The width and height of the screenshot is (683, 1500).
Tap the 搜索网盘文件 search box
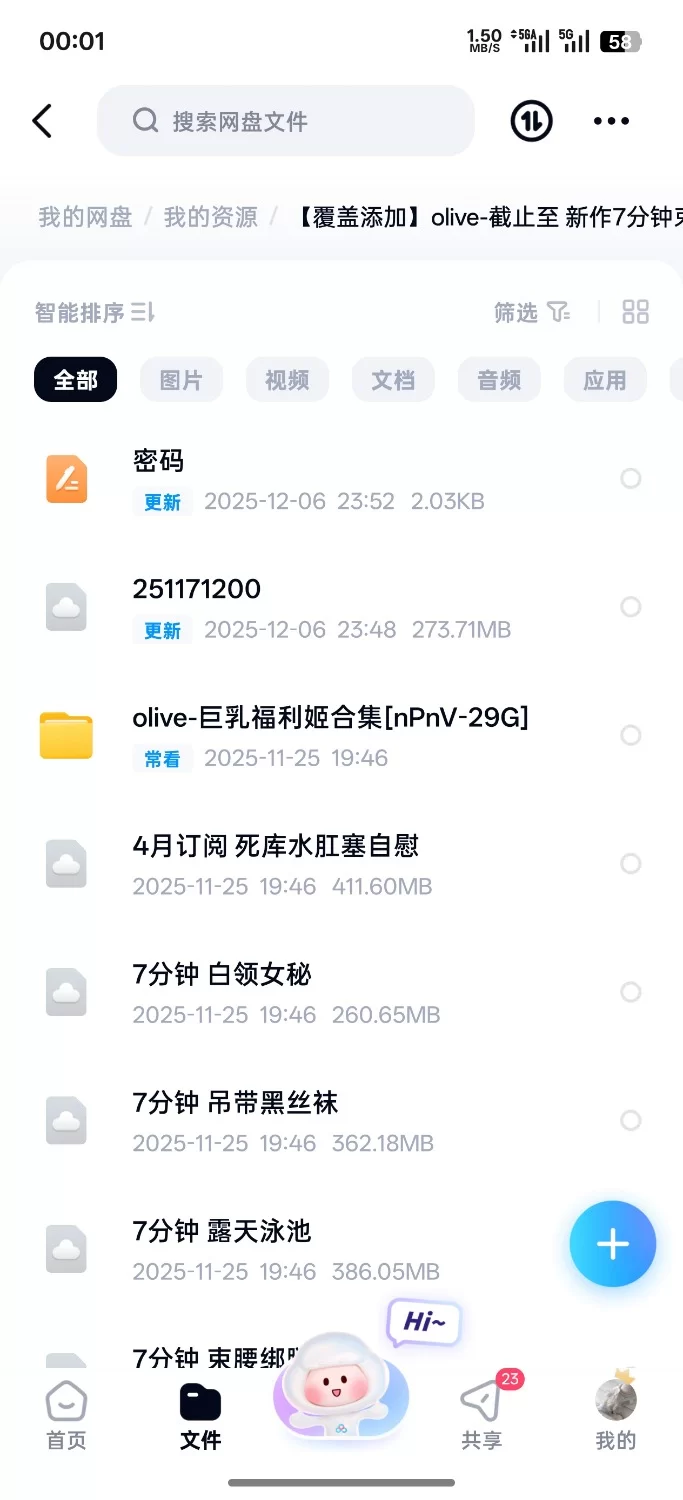pyautogui.click(x=285, y=121)
